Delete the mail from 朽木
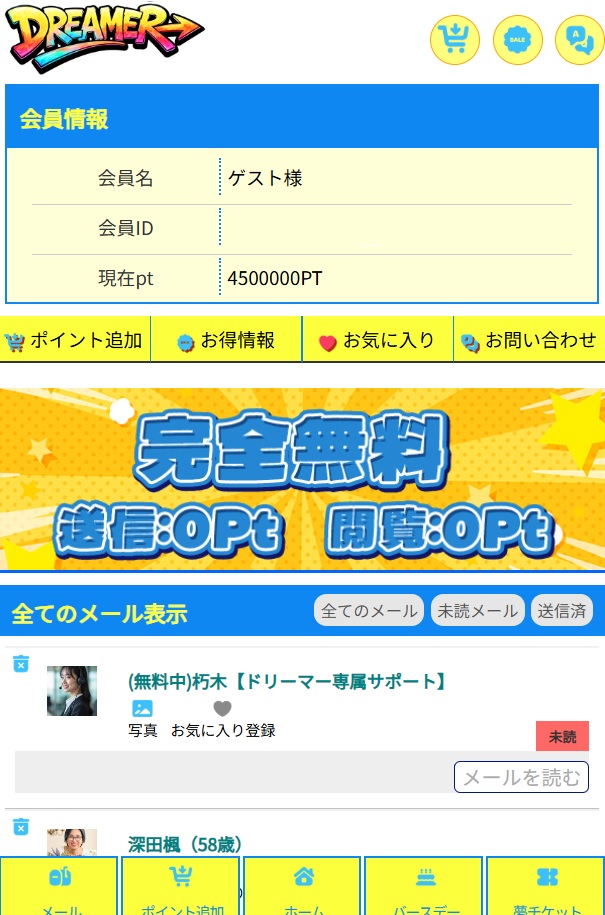Screen dimensions: 605x915 21,664
